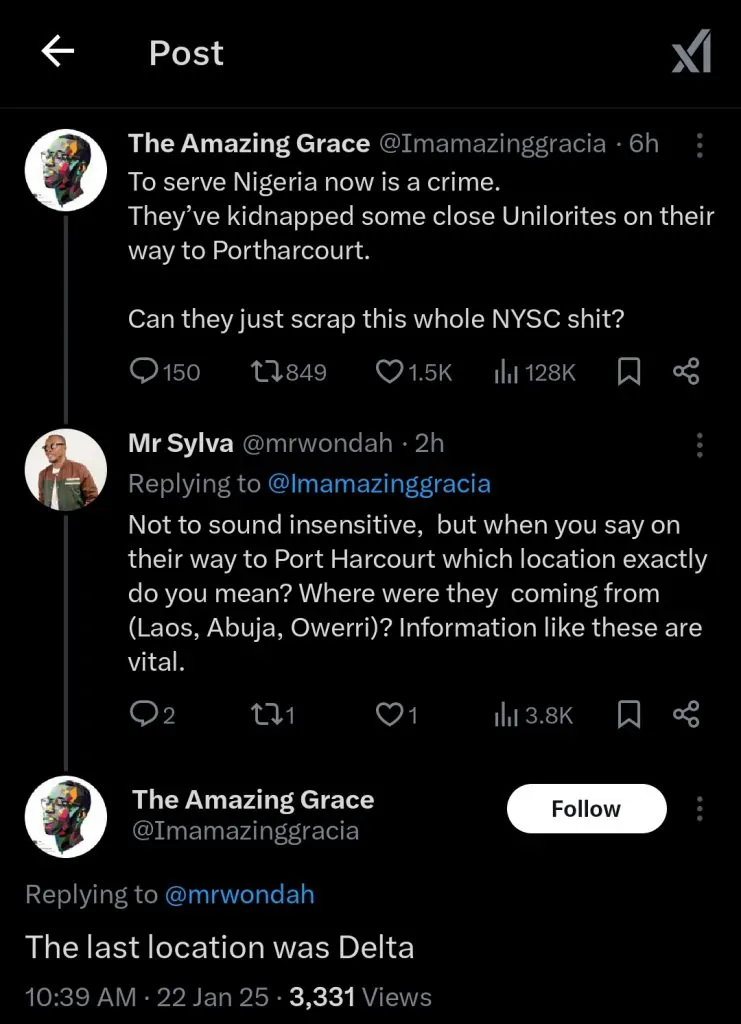Open overflow menu on The Amazing Grace's post
The image size is (741, 1024).
pyautogui.click(x=699, y=145)
